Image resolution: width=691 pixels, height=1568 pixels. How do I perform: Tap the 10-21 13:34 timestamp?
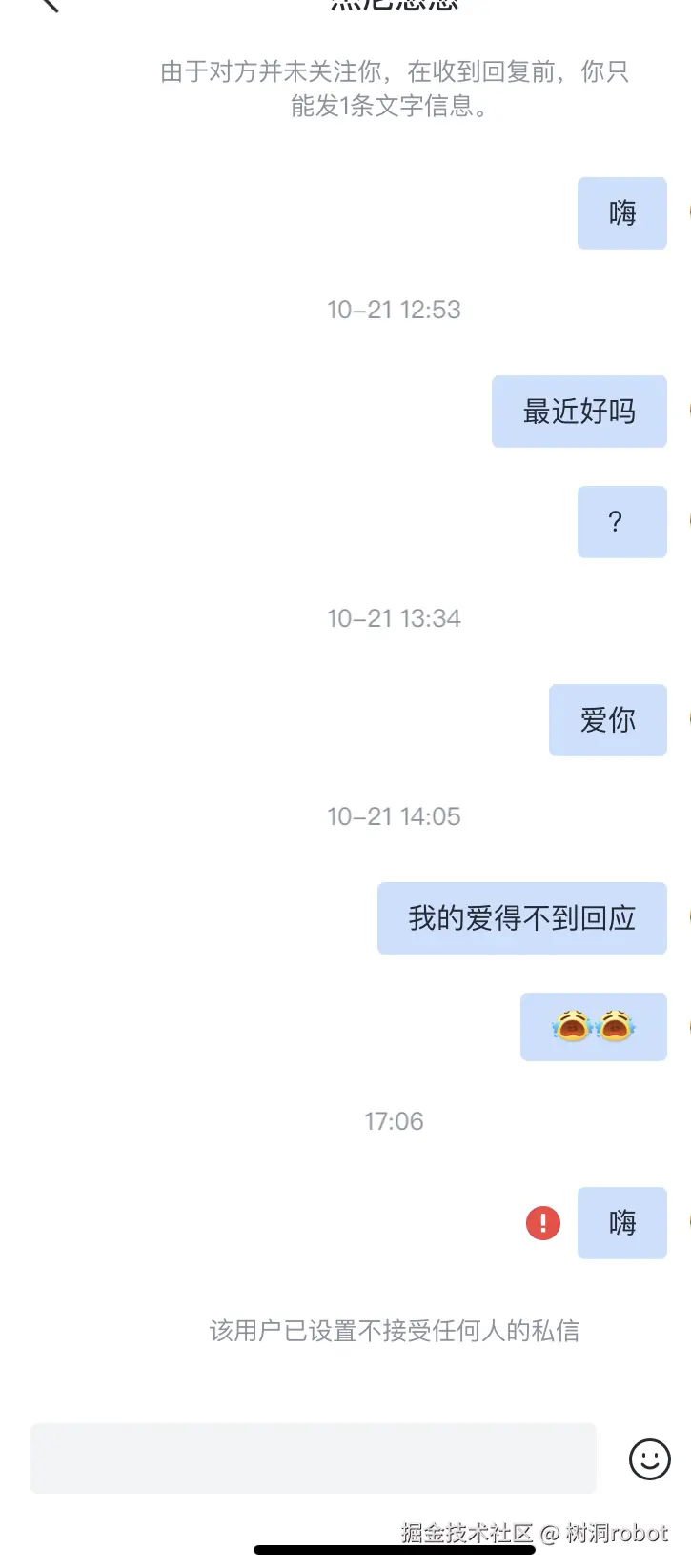coord(394,617)
